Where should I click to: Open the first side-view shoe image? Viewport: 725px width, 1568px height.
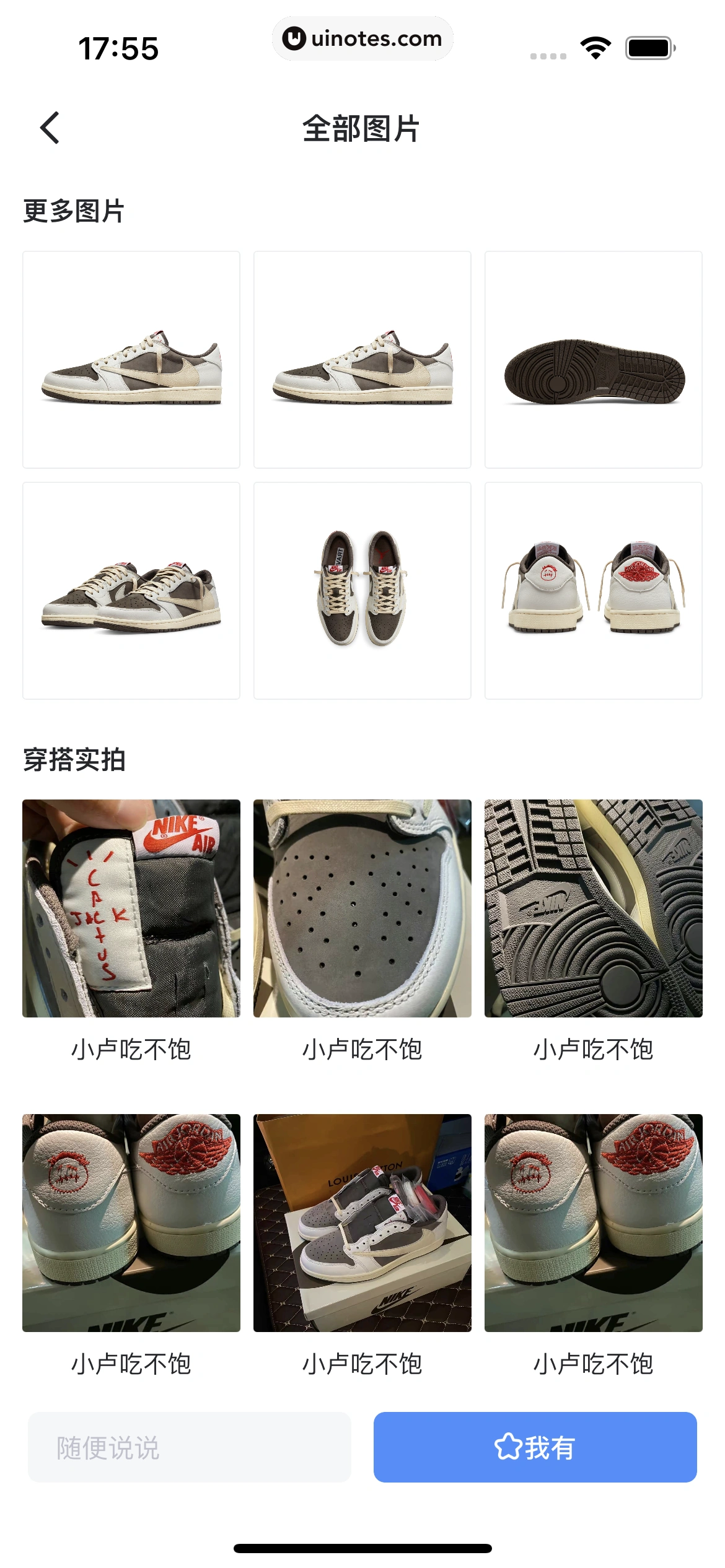pyautogui.click(x=131, y=360)
